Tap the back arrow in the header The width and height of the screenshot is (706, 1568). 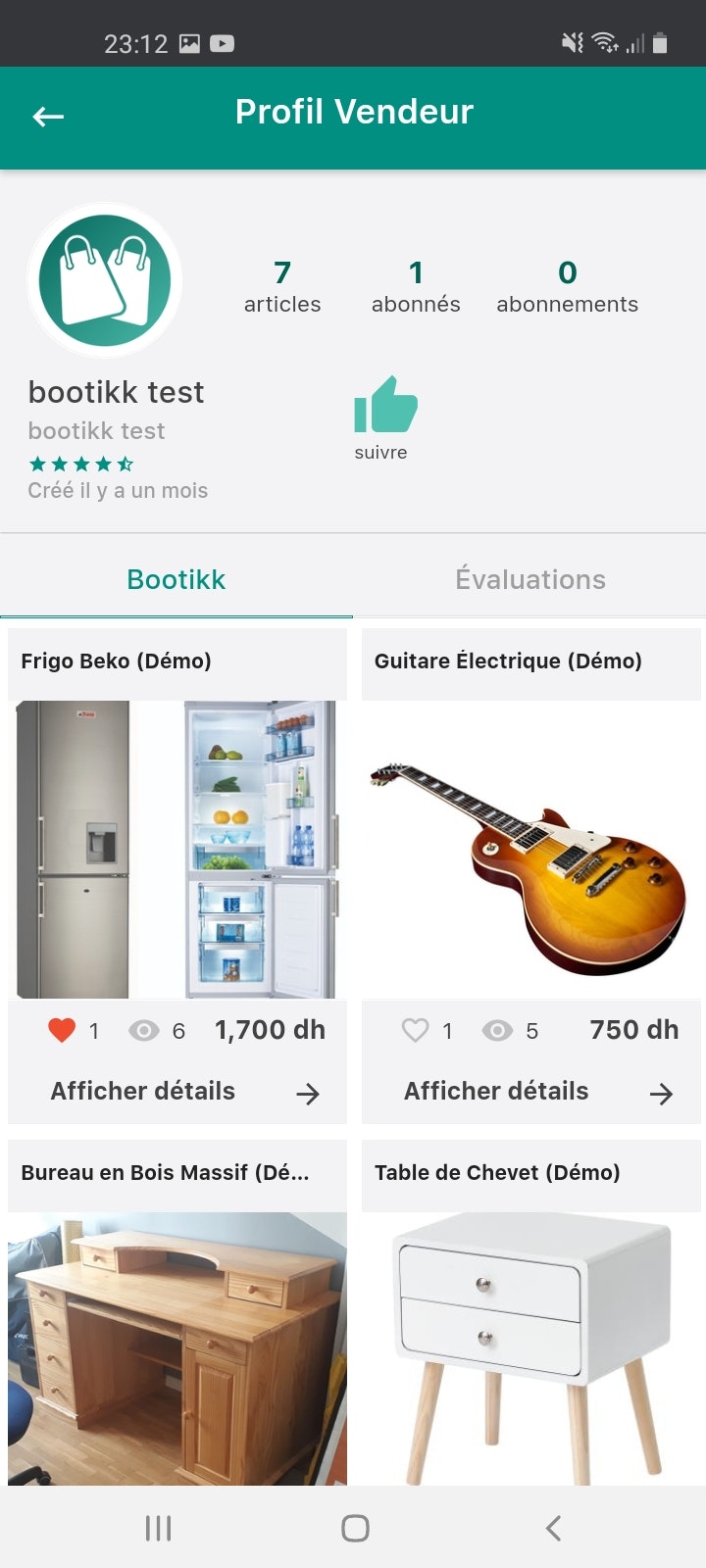(x=45, y=117)
